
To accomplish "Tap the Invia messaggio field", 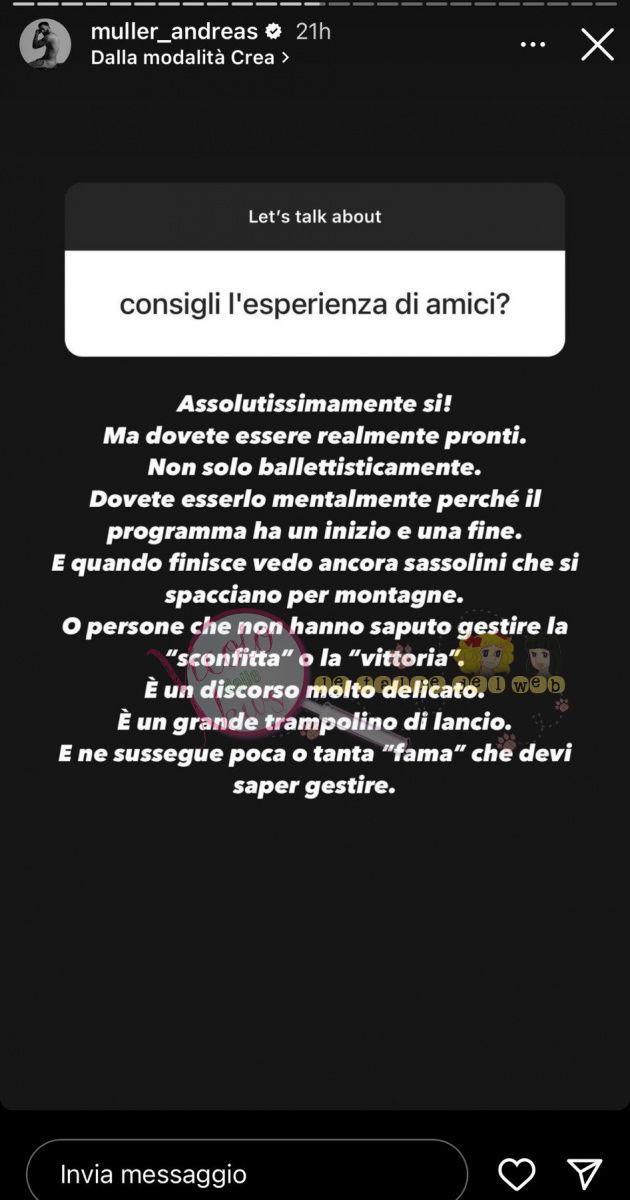I will click(247, 1172).
